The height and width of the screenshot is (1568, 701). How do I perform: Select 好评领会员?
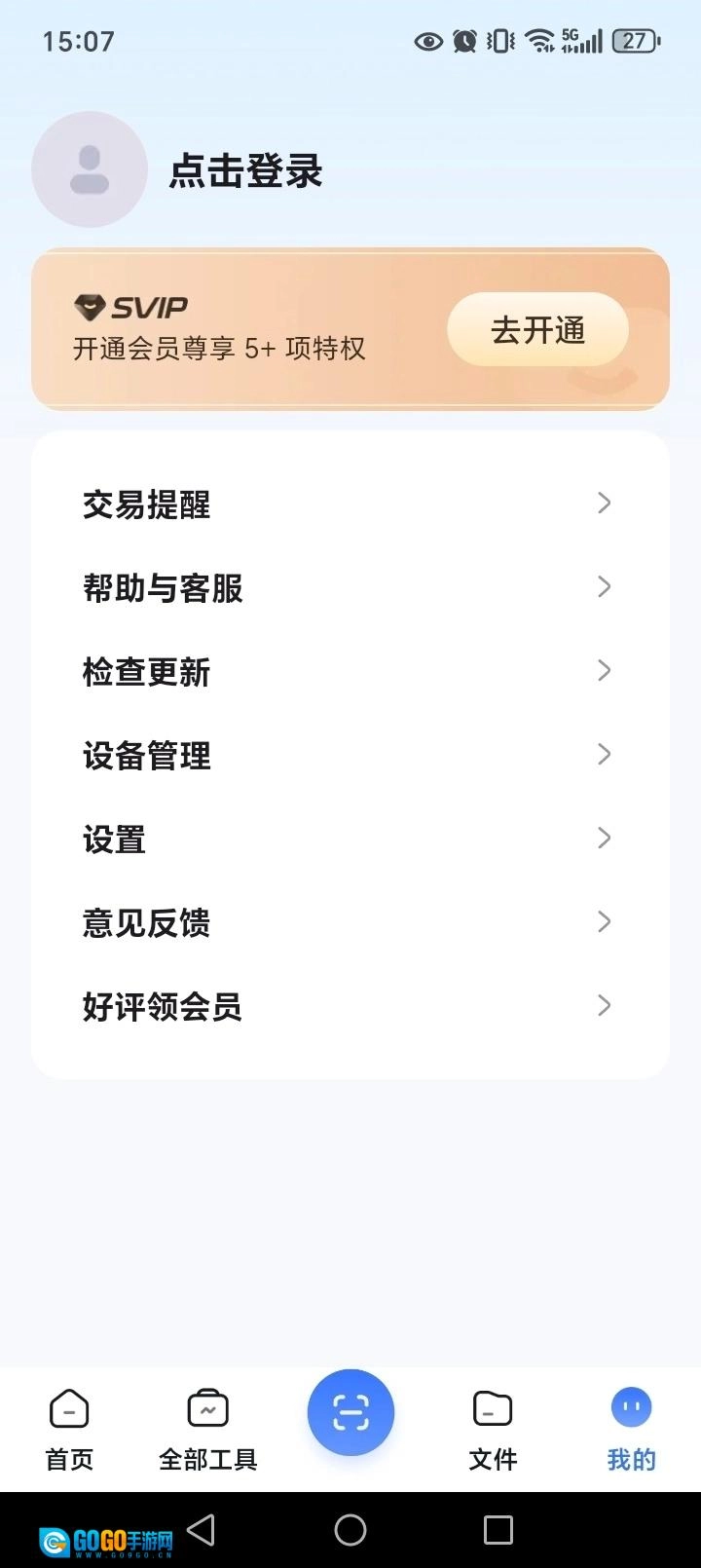[350, 1006]
